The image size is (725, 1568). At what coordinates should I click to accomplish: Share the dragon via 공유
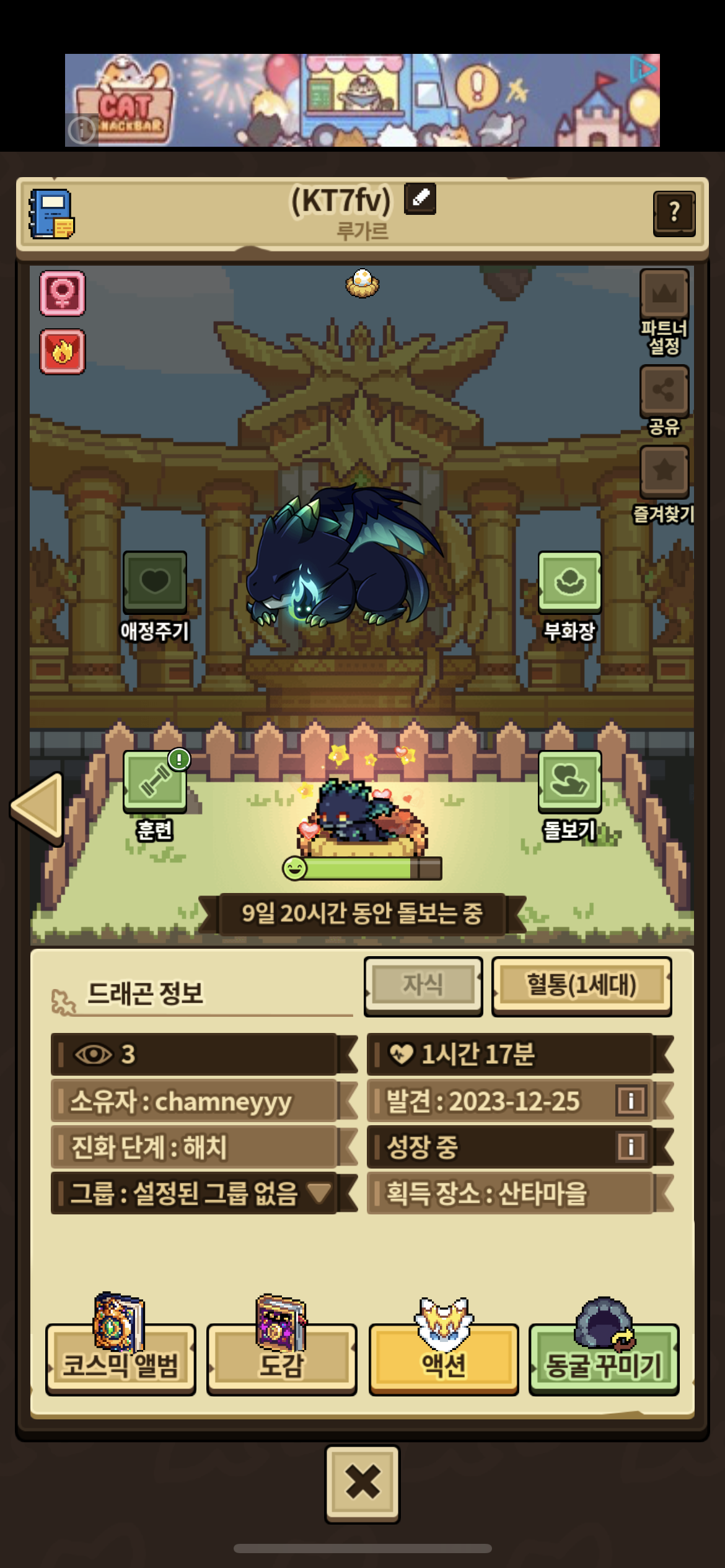[664, 391]
